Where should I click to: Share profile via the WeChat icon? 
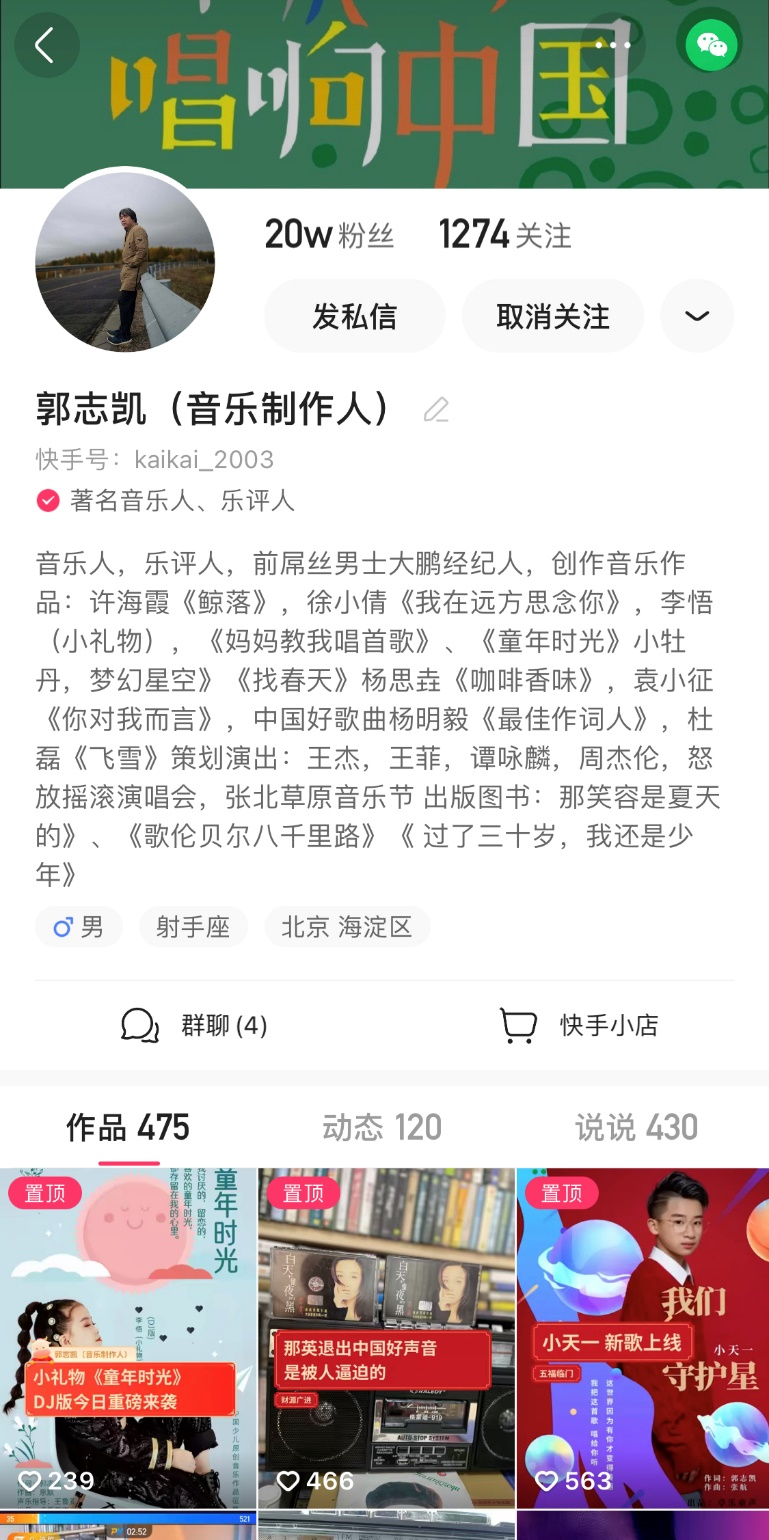pyautogui.click(x=711, y=45)
